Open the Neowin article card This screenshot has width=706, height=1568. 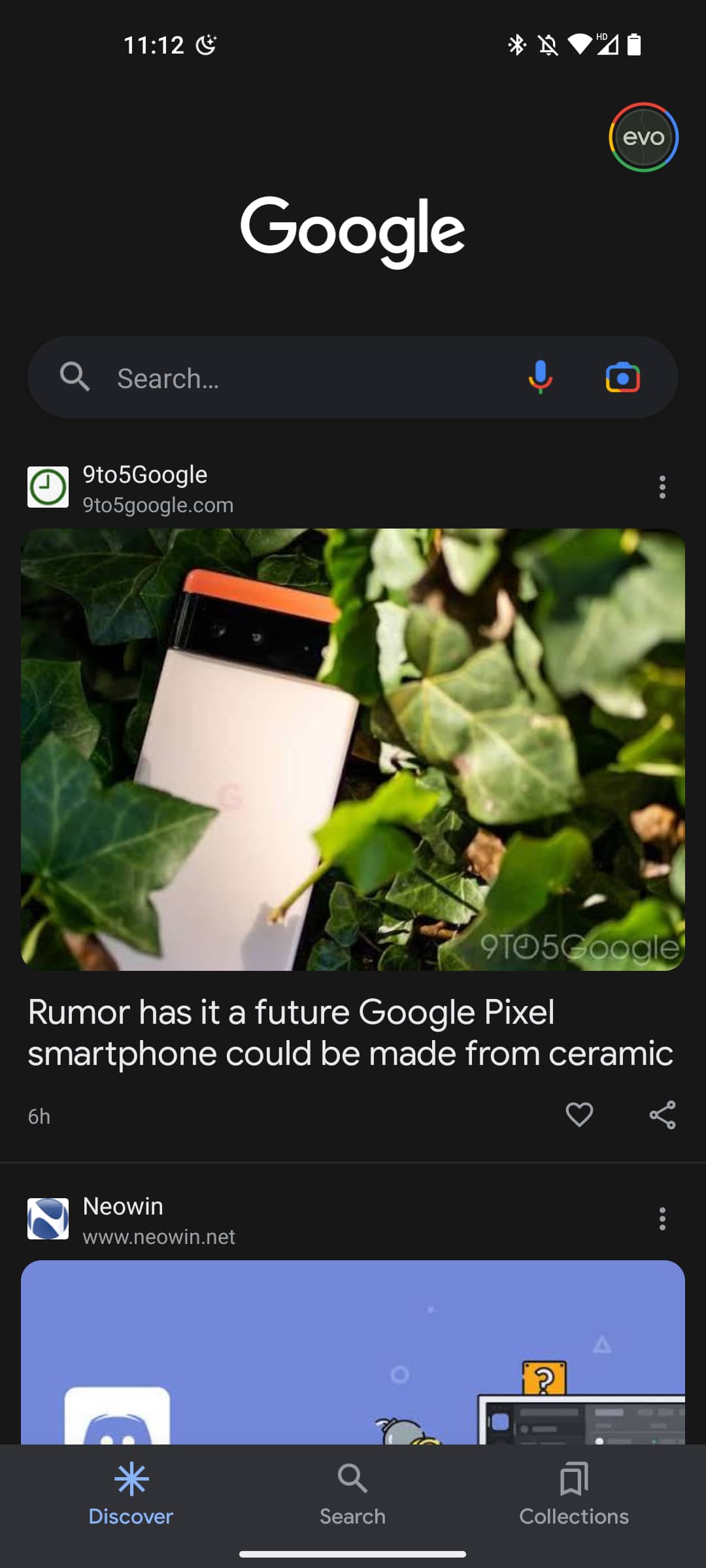click(x=353, y=1352)
